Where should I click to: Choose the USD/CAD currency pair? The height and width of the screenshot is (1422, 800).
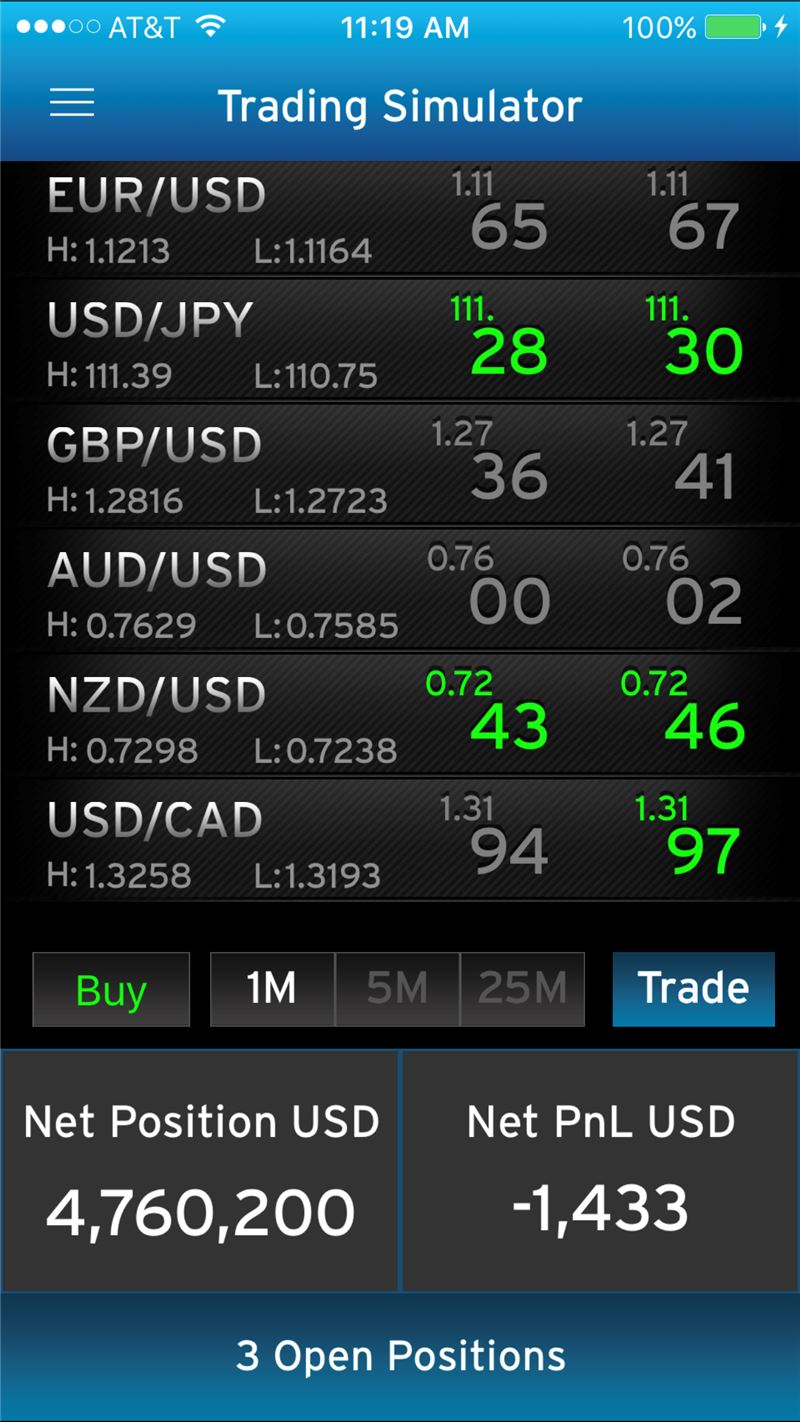point(400,840)
